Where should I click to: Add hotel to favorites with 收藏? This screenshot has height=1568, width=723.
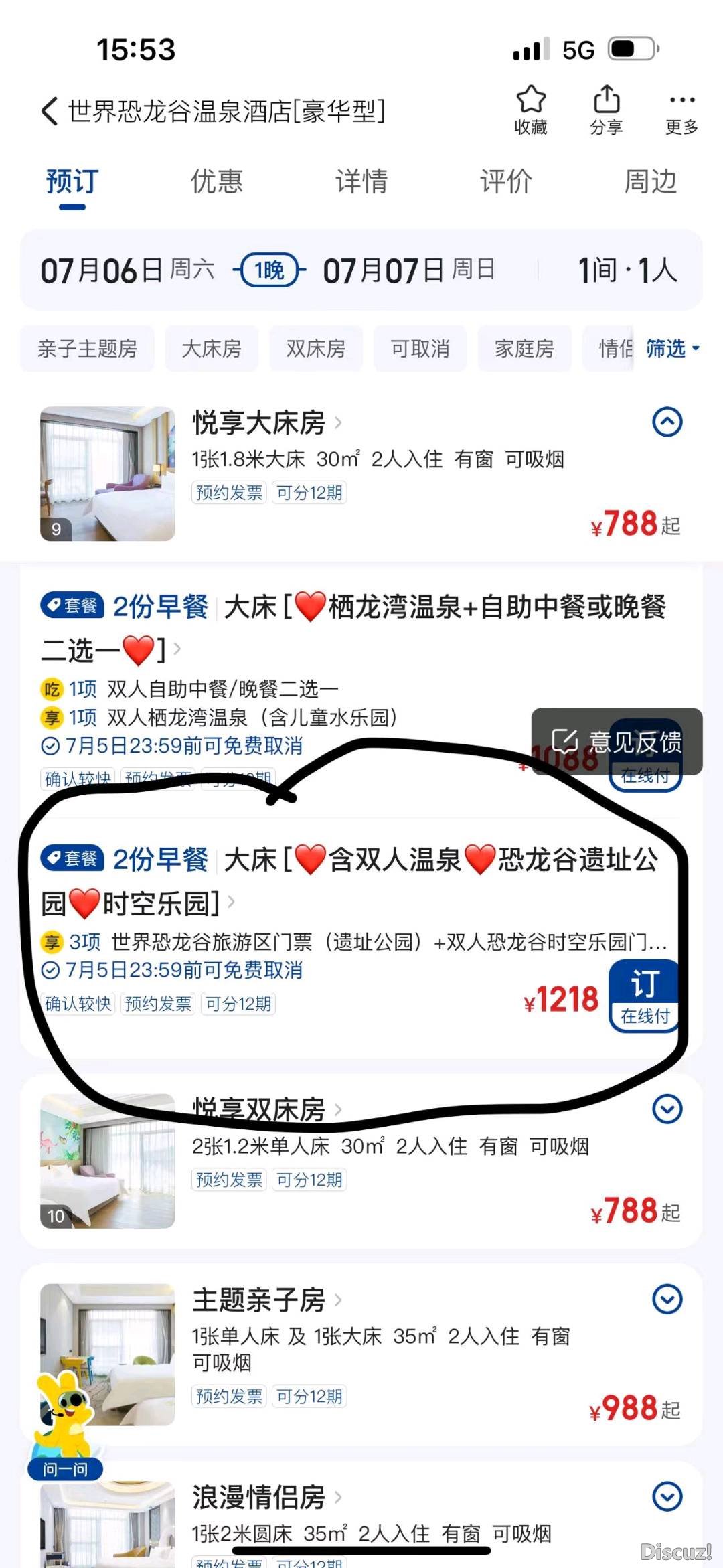point(531,110)
